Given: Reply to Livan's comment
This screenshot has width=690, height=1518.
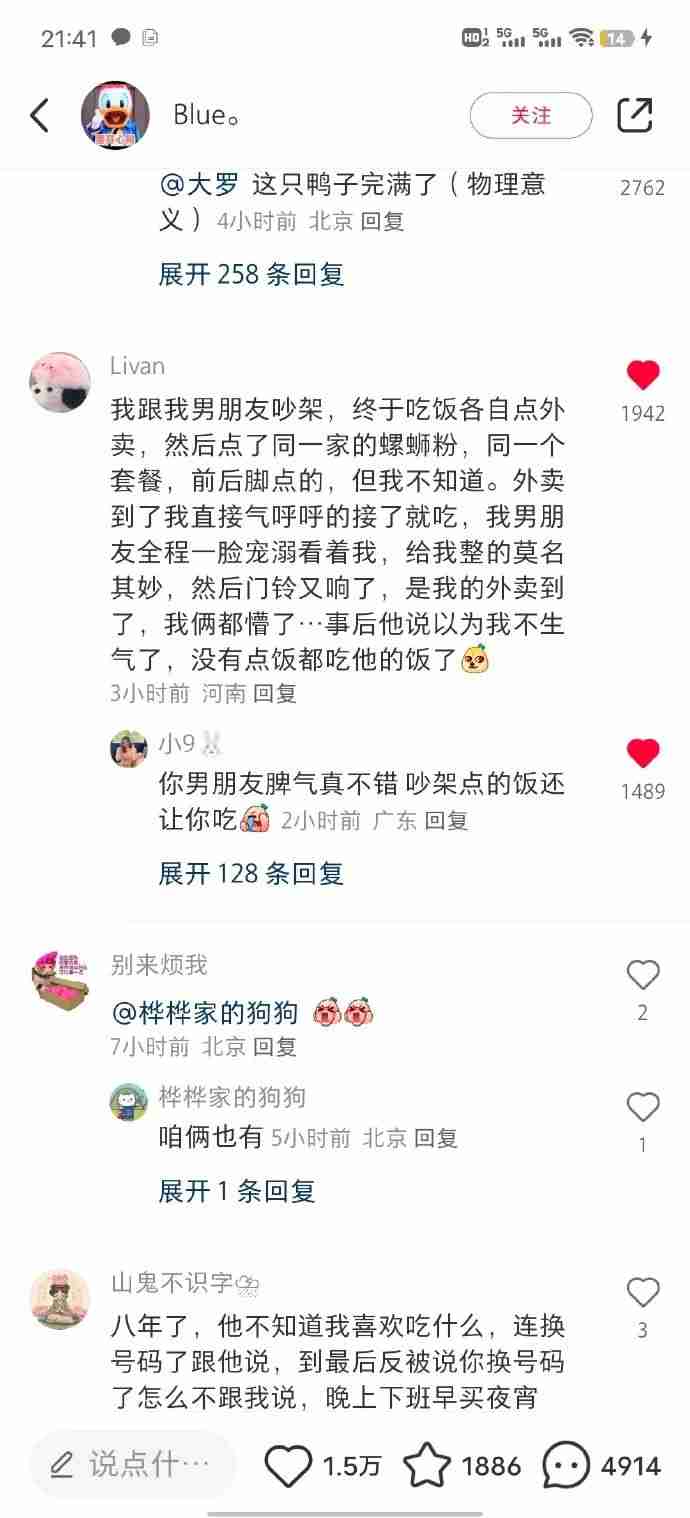Looking at the screenshot, I should click(x=274, y=693).
